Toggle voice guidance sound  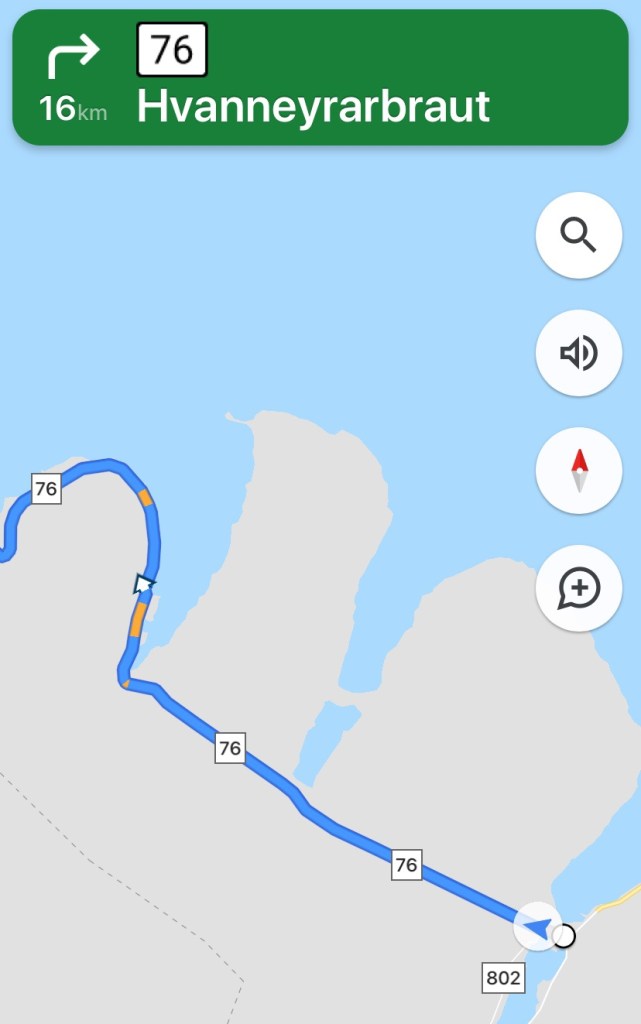click(x=579, y=353)
